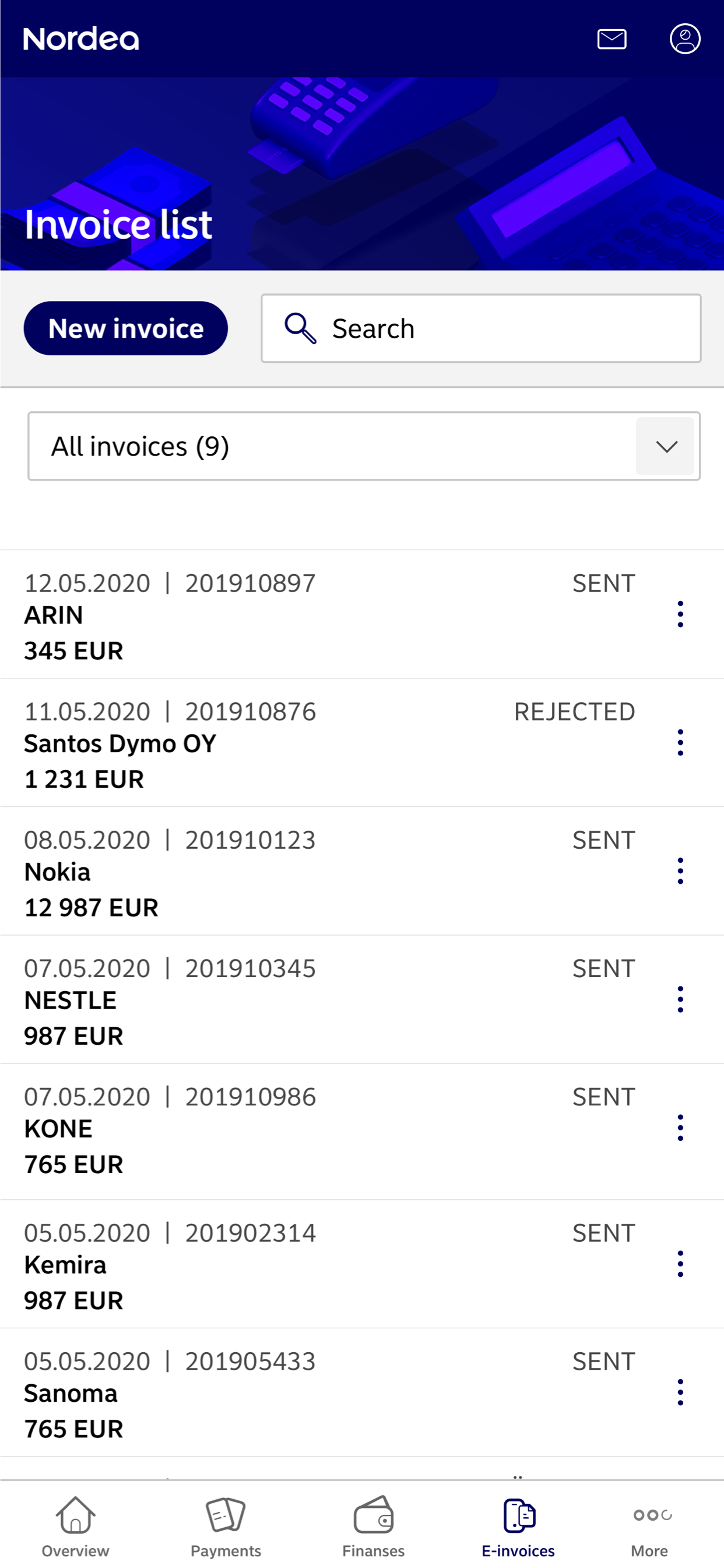This screenshot has height=1568, width=724.
Task: Open your profile icon
Action: (685, 39)
